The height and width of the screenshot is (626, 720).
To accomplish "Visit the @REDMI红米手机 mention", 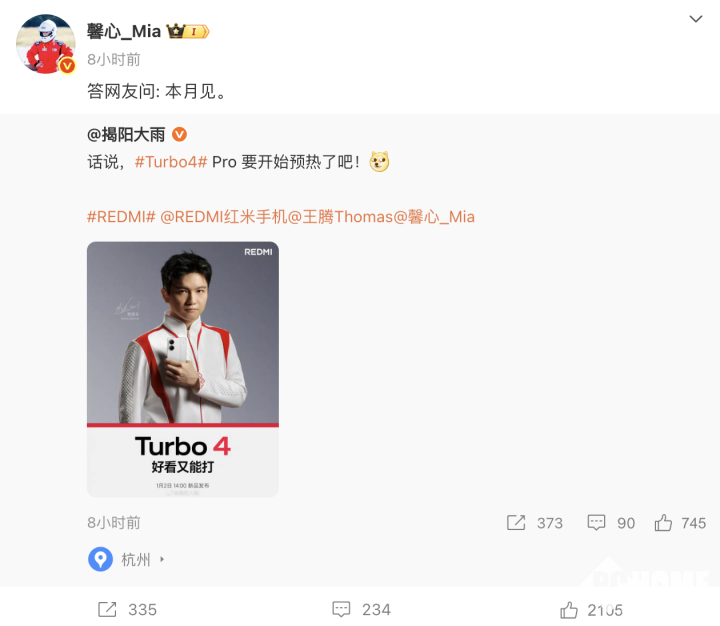I will tap(224, 216).
